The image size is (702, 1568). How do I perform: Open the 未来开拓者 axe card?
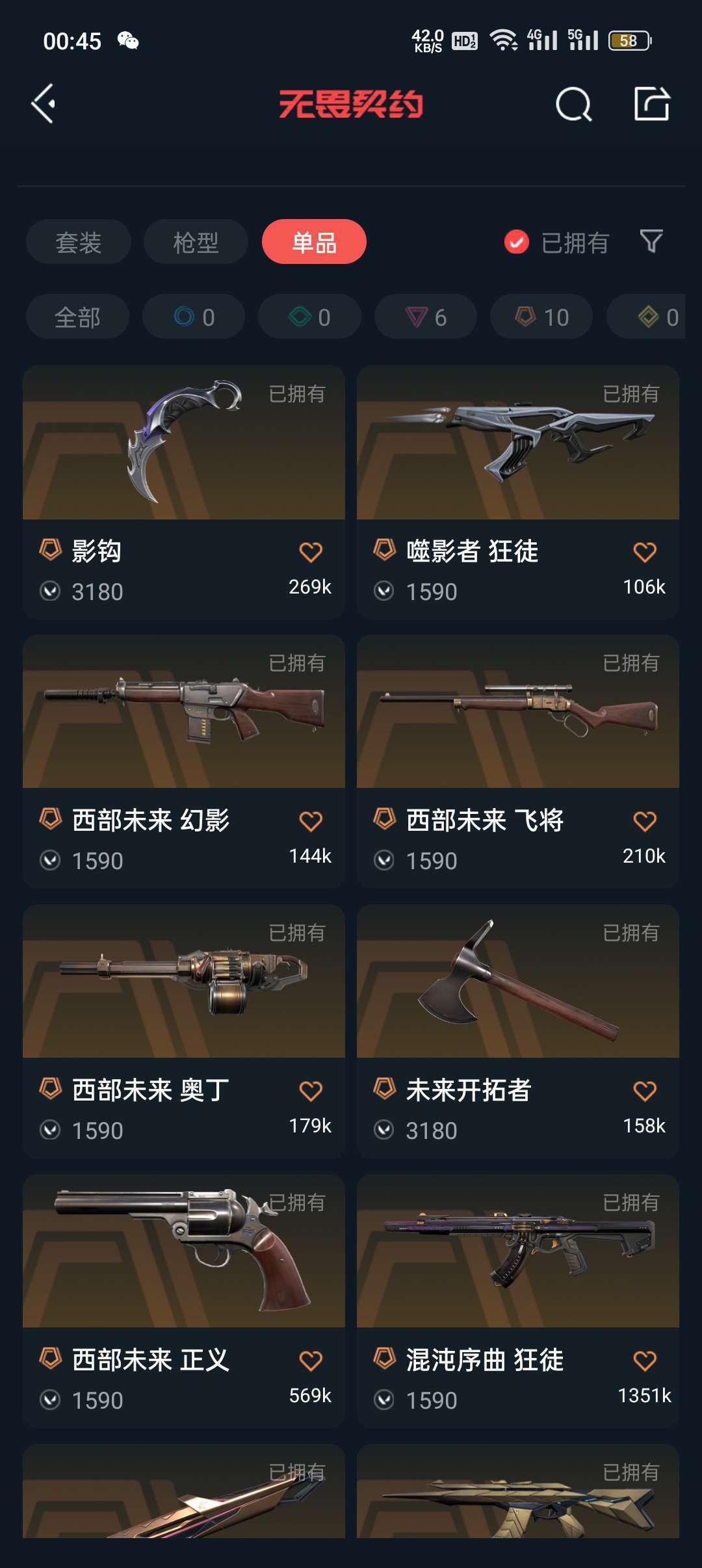coord(518,1031)
